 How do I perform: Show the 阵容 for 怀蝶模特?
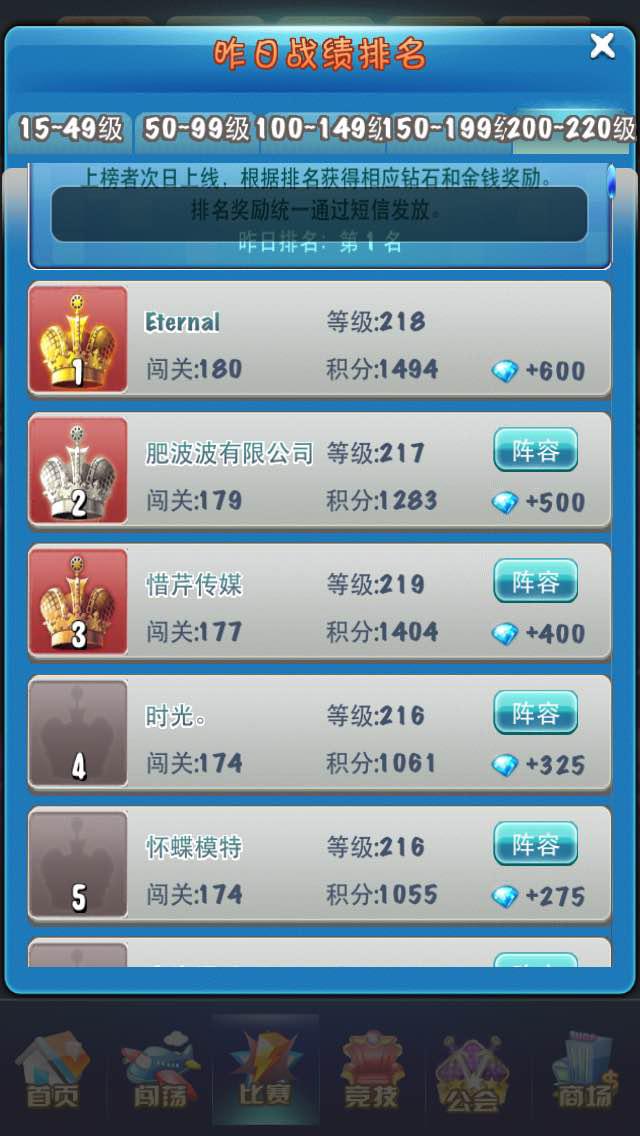[536, 845]
